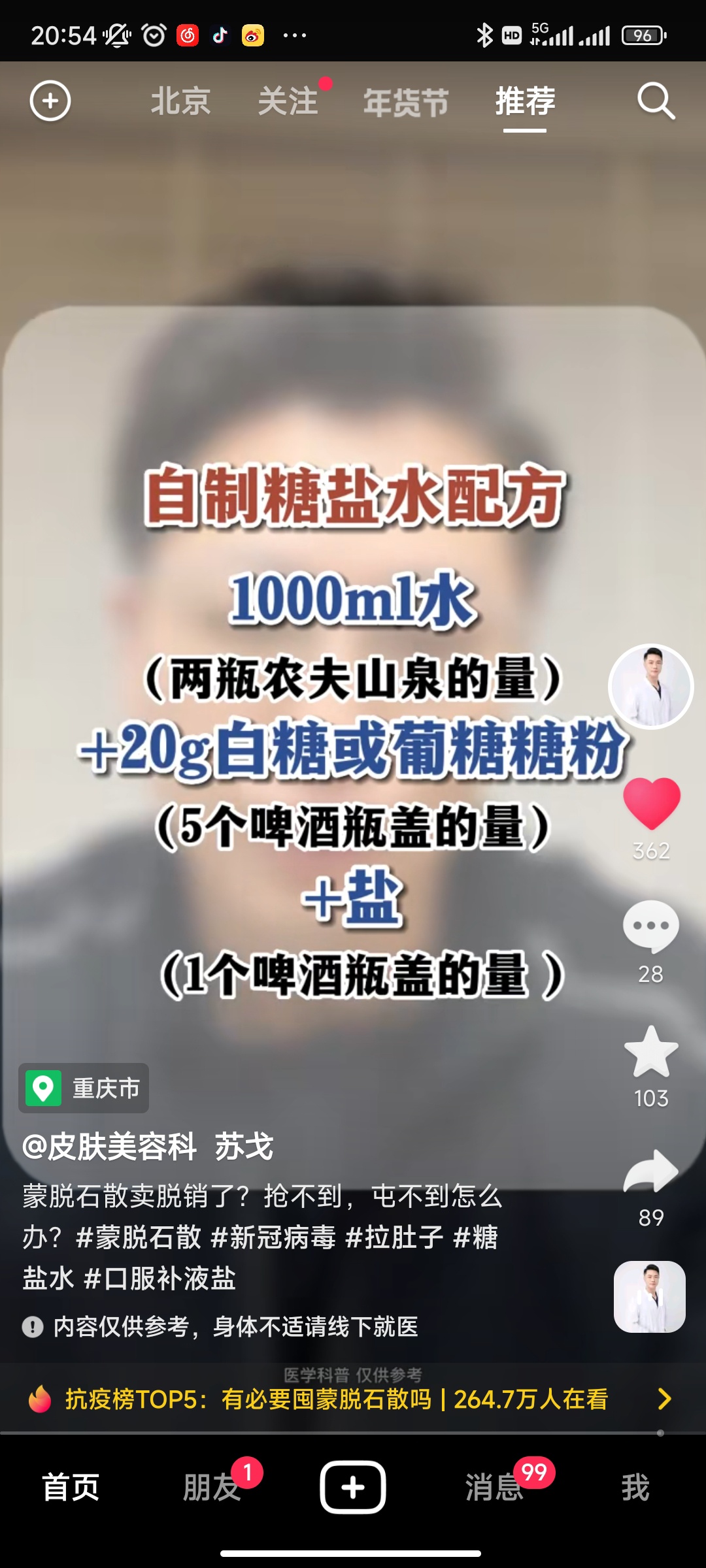Open the 朋友 tab
The height and width of the screenshot is (1568, 706).
212,1488
